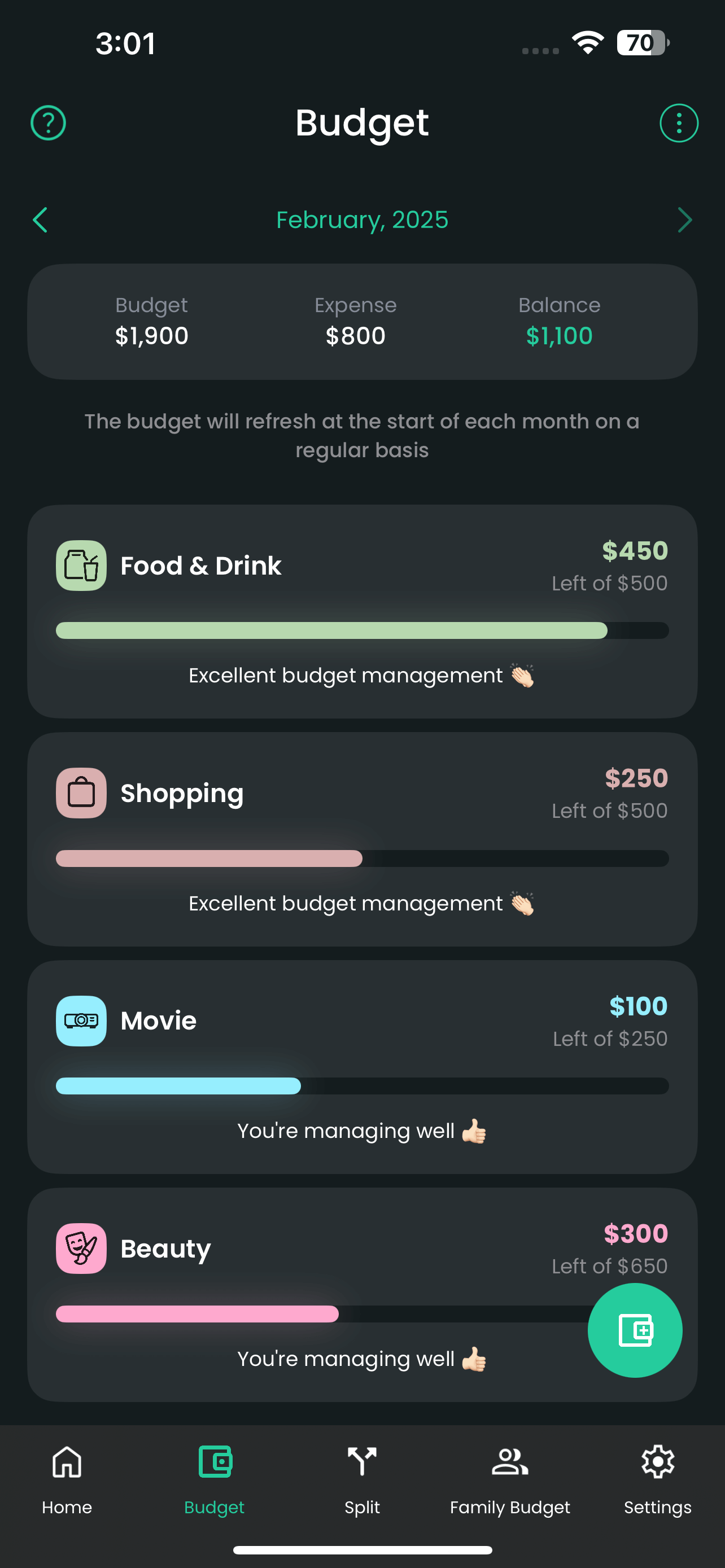The image size is (725, 1568).
Task: Open the Food & Drink budget card
Action: (x=362, y=611)
